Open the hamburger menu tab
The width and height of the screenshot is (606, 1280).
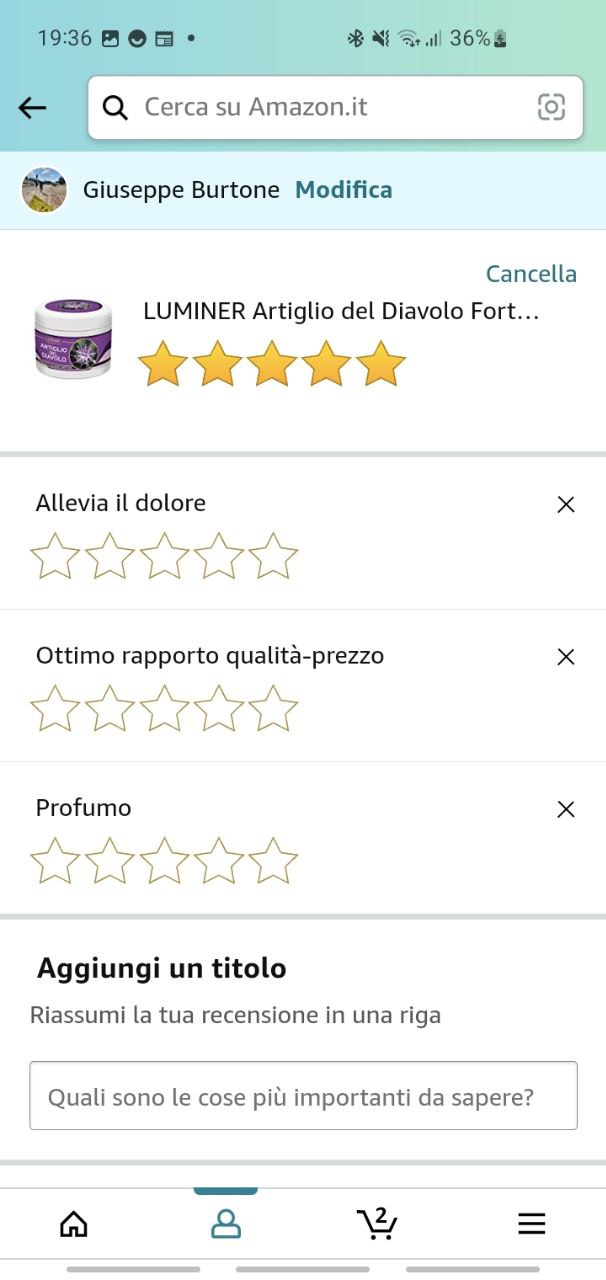click(531, 1224)
